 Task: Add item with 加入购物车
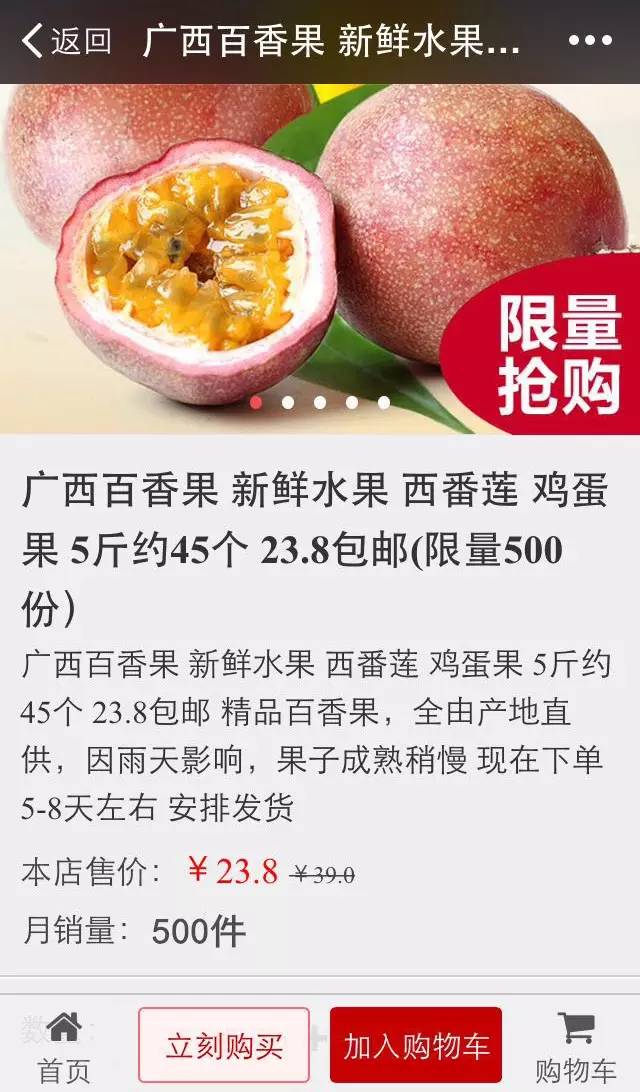tap(416, 1046)
